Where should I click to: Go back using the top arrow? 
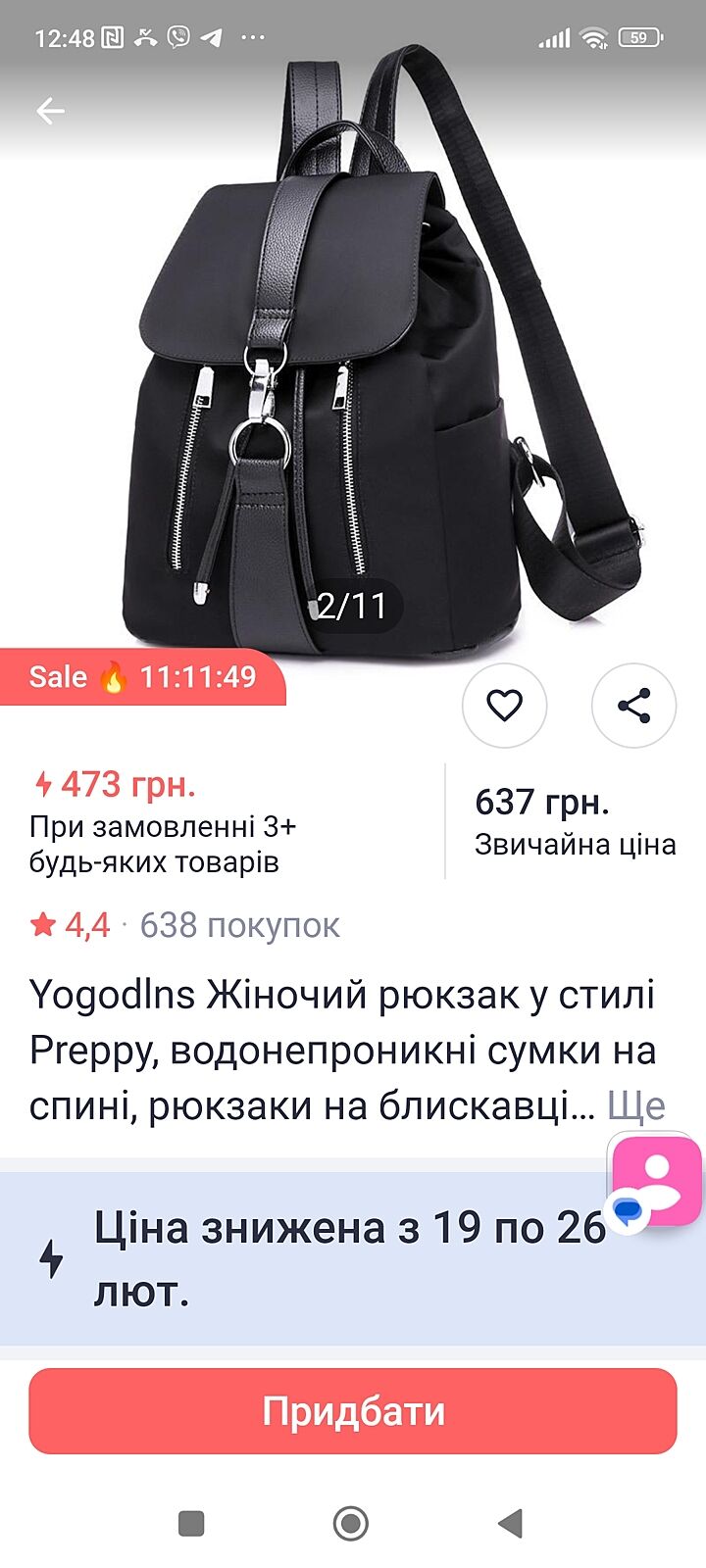pos(50,111)
